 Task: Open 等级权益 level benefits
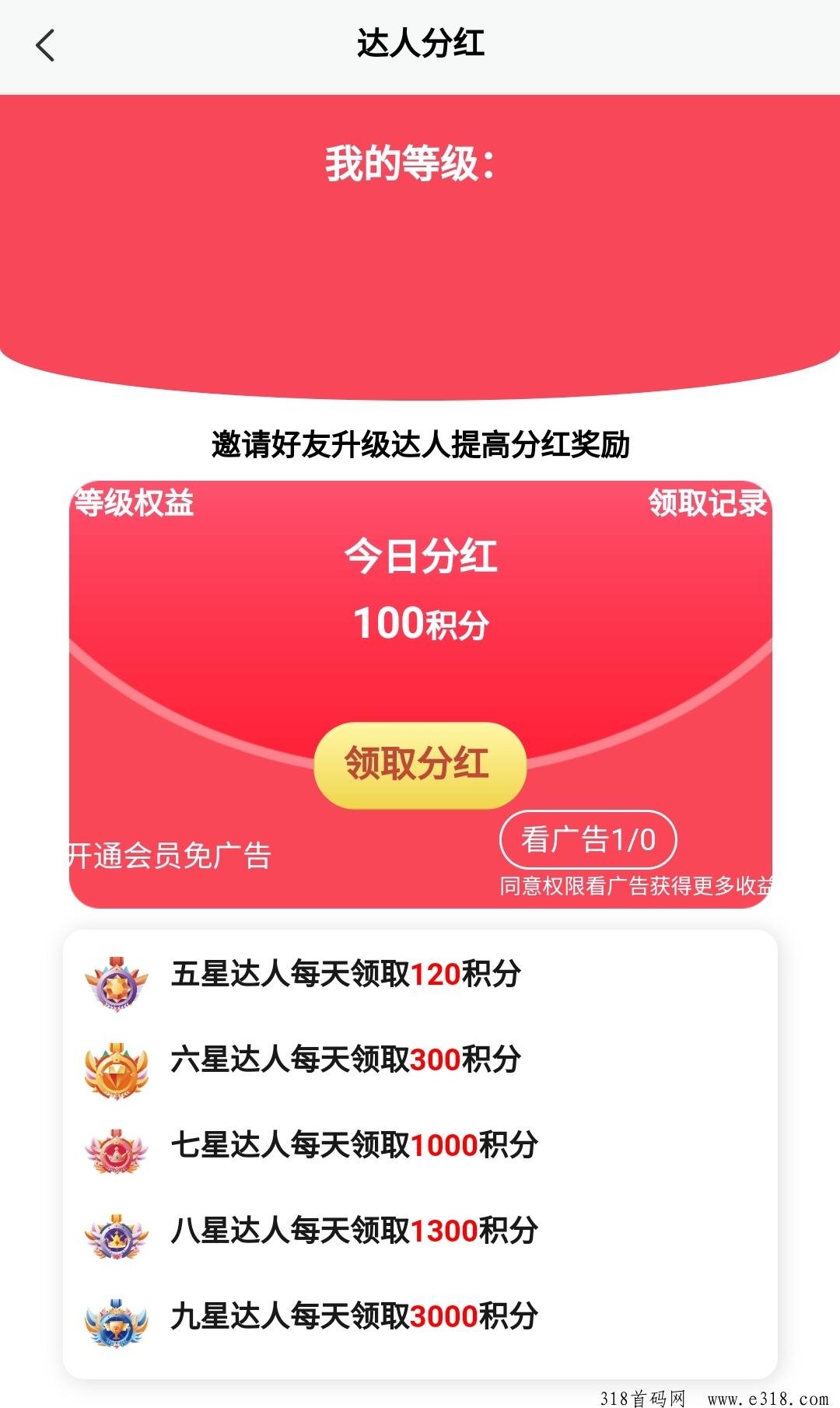(x=134, y=503)
